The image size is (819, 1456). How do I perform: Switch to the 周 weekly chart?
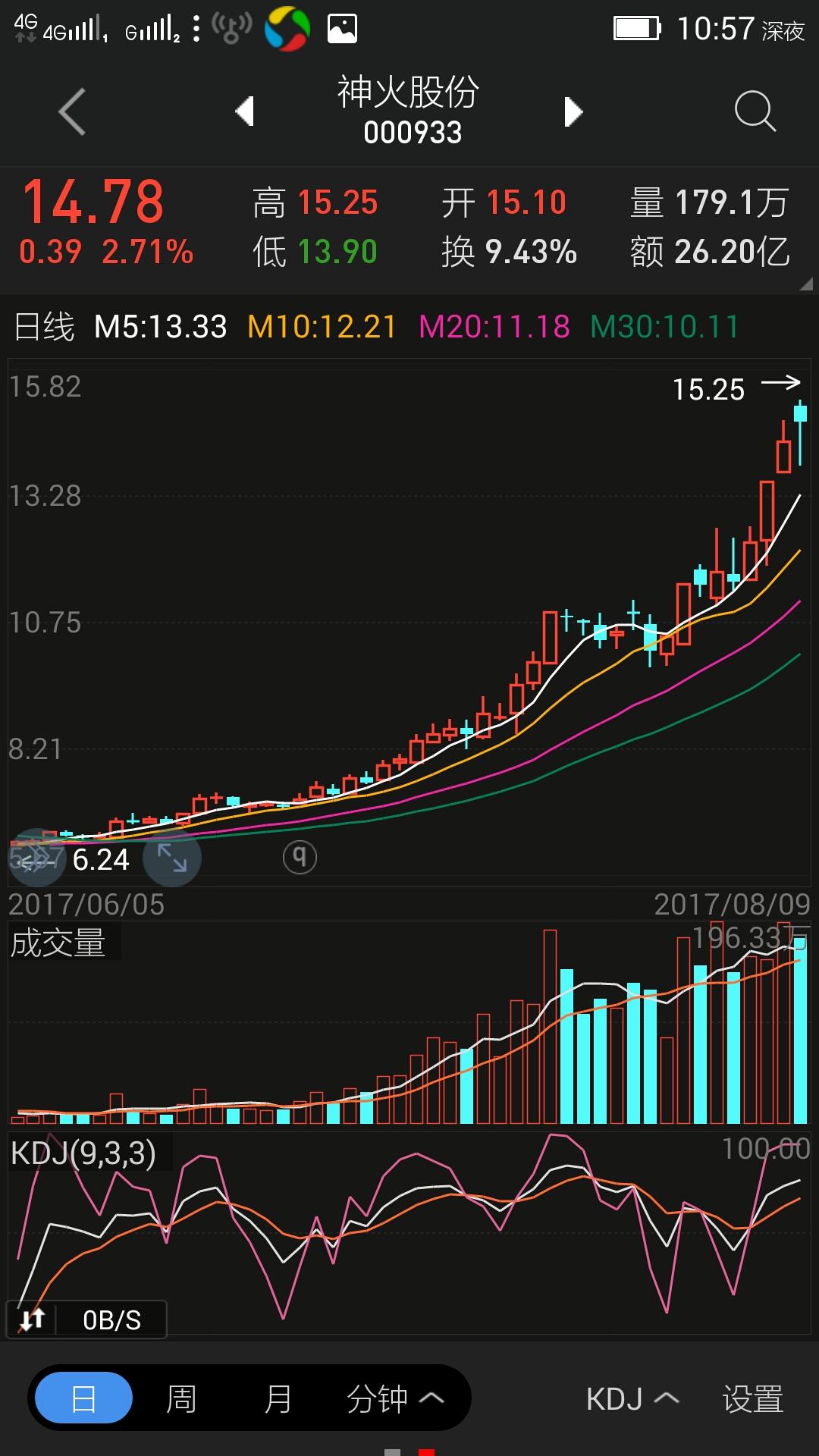click(181, 1398)
